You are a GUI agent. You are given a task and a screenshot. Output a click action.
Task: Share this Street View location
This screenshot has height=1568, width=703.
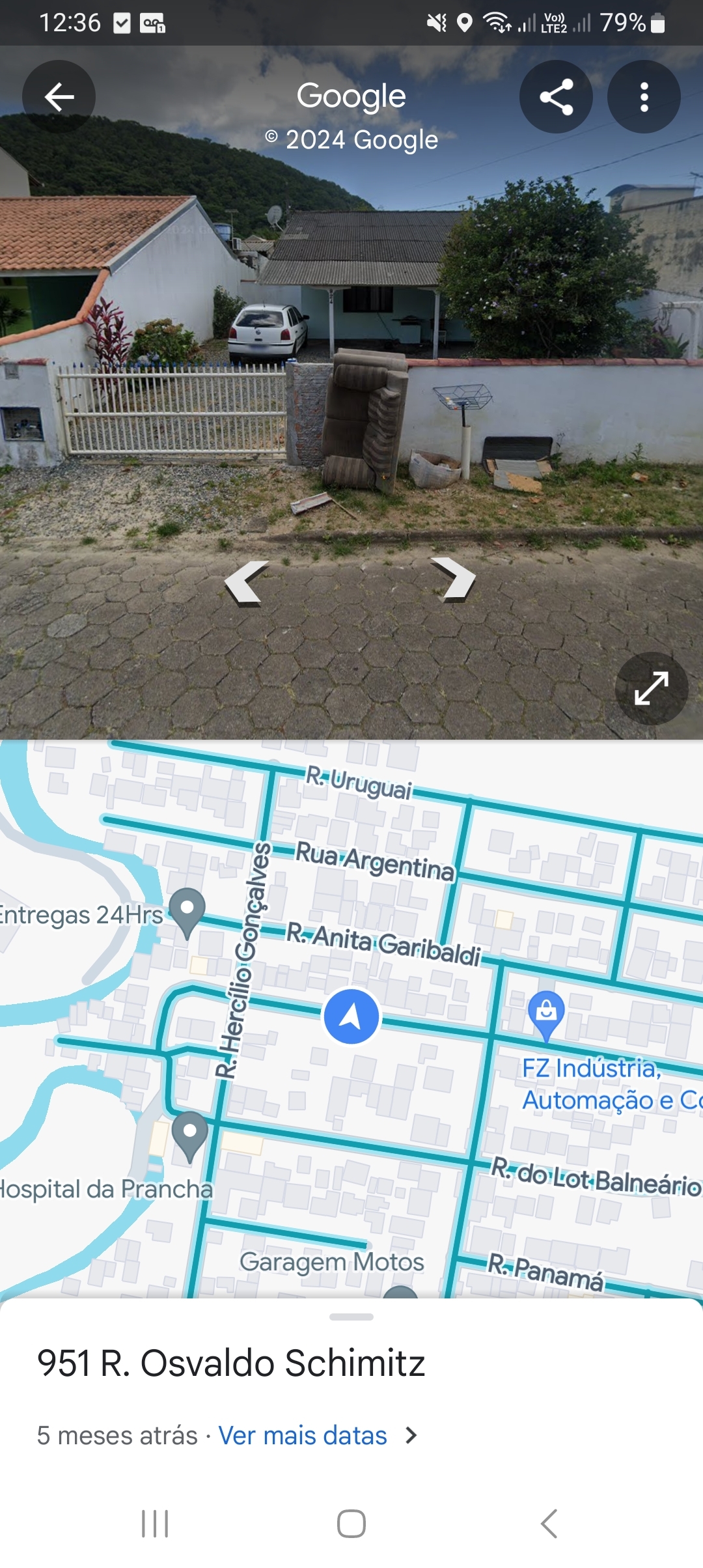pyautogui.click(x=556, y=97)
